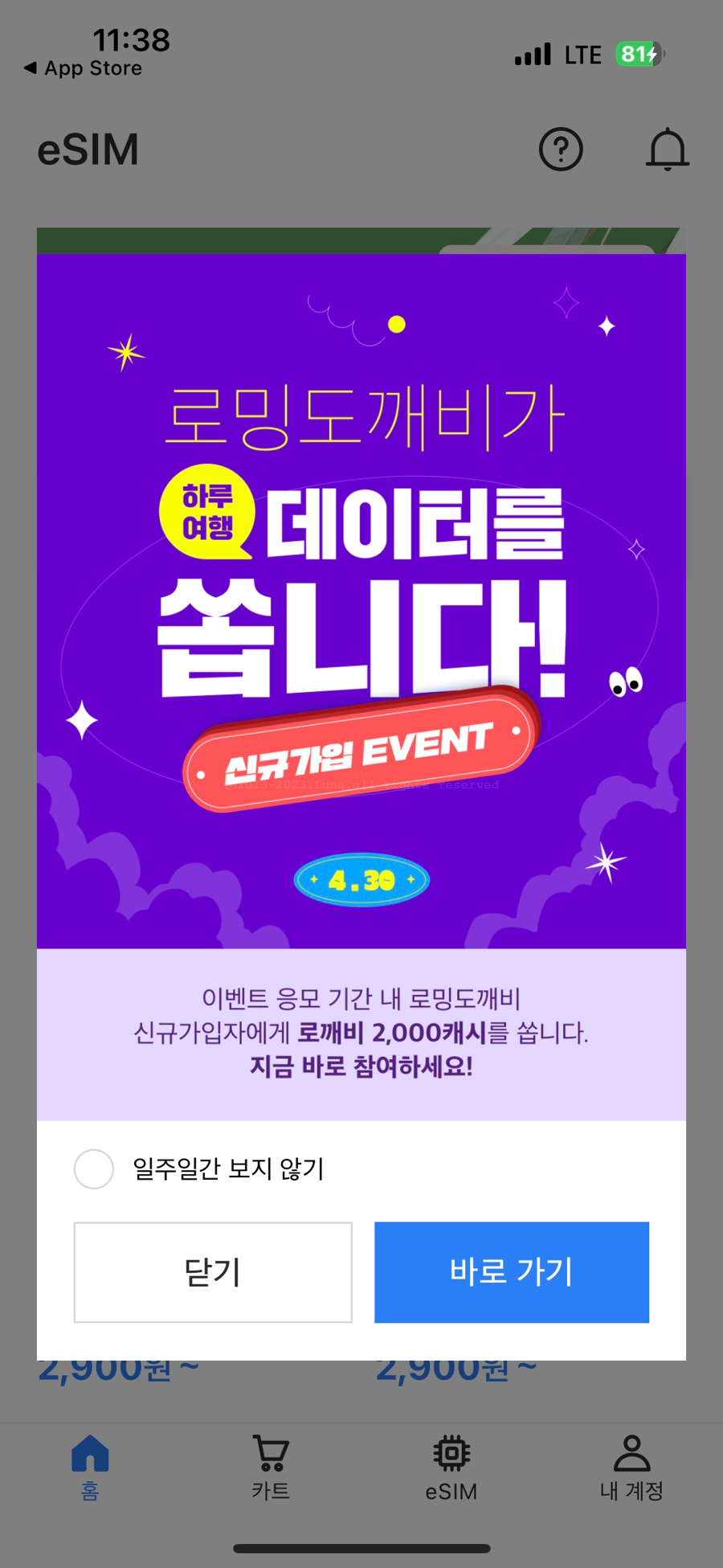Tap 바로 가기 to go to the event
Screen dimensions: 723x1568
click(x=512, y=1272)
